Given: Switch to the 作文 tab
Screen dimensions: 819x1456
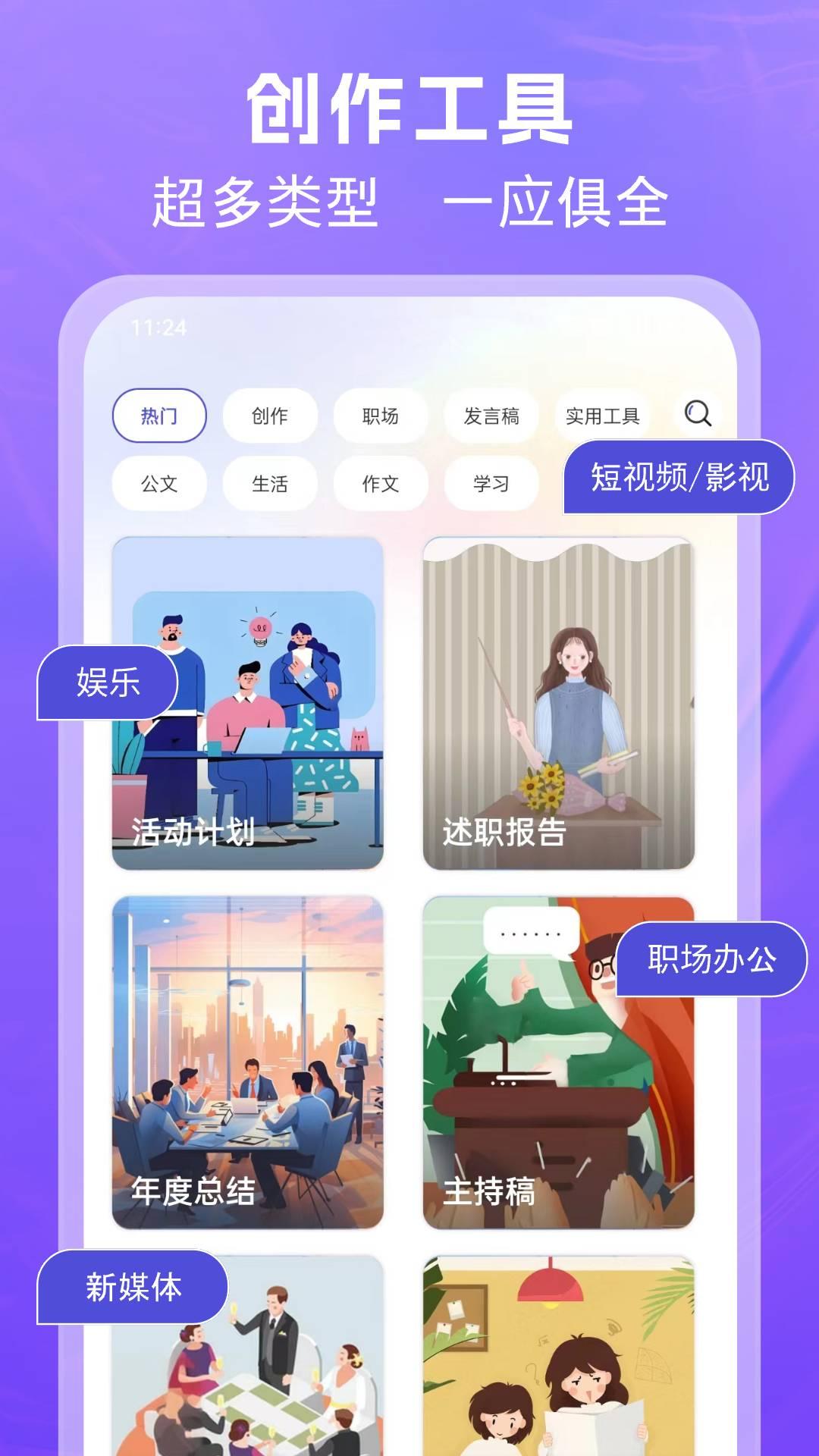Looking at the screenshot, I should point(380,483).
